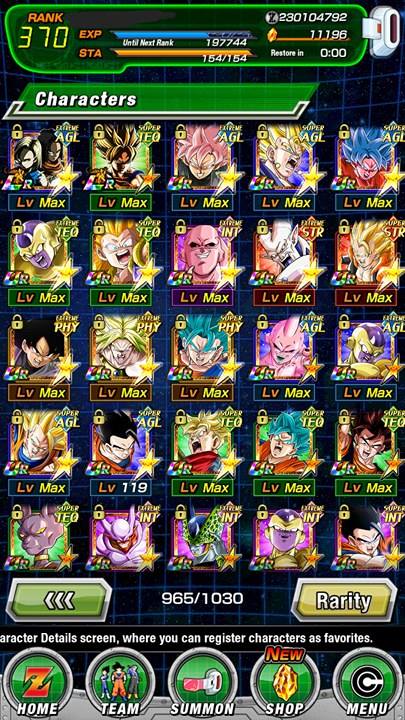405x720 pixels.
Task: Change sorting with the Rarity button
Action: click(344, 600)
